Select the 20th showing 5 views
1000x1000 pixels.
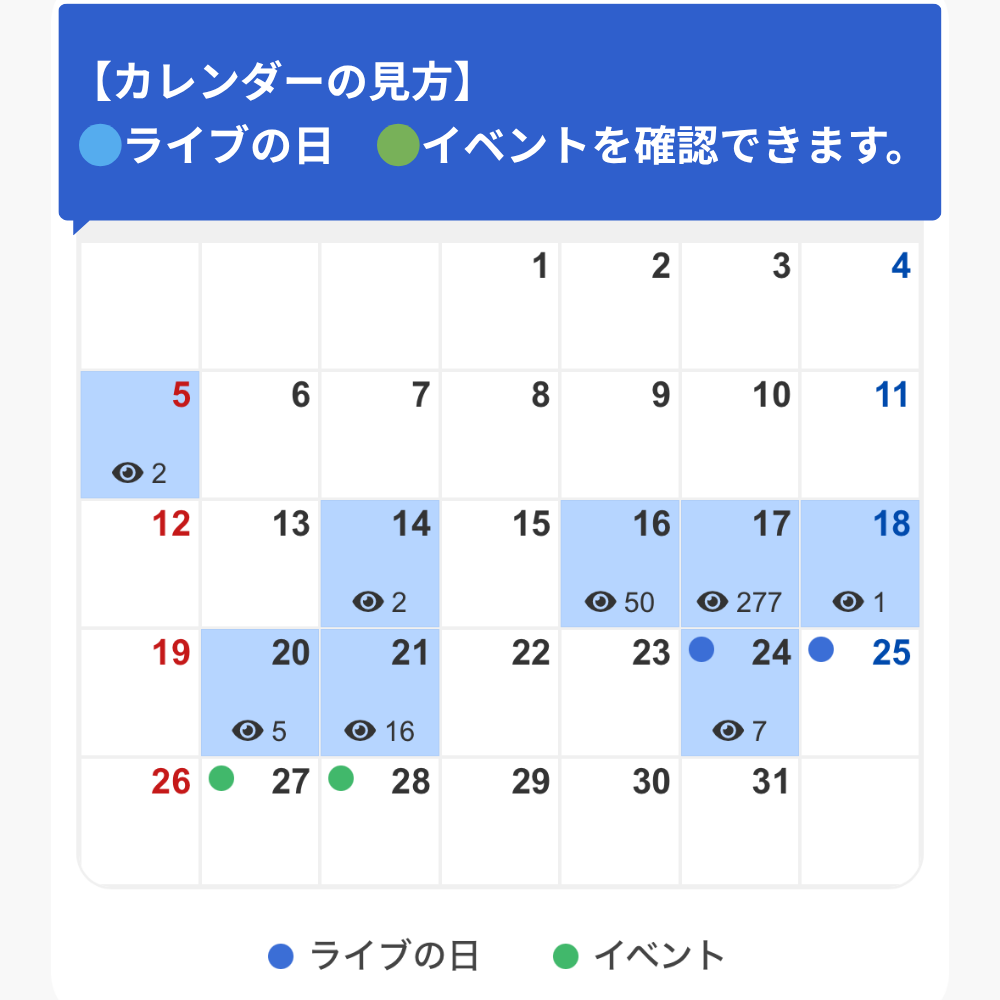260,692
